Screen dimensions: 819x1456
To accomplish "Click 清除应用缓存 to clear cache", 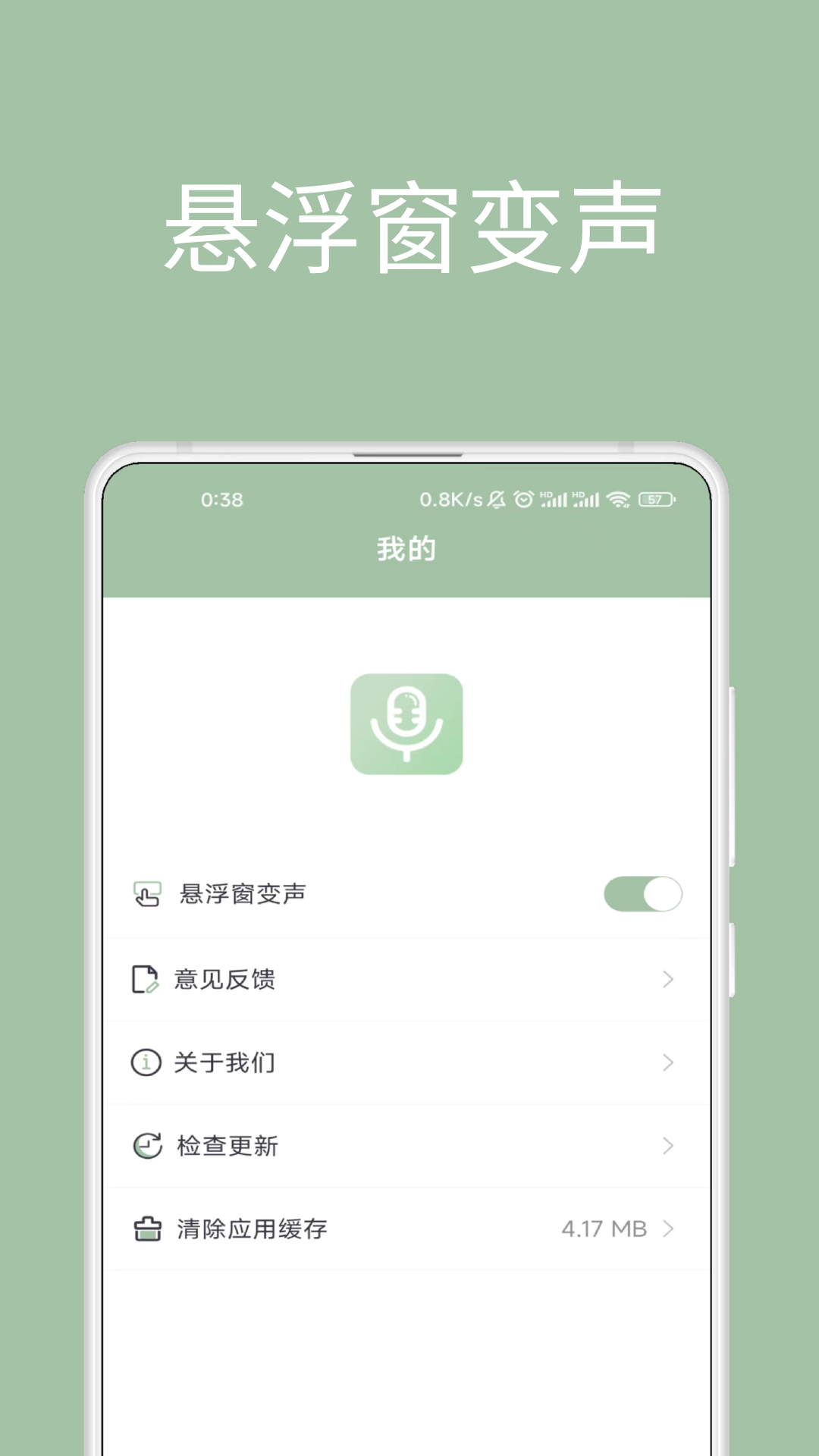I will point(250,1229).
